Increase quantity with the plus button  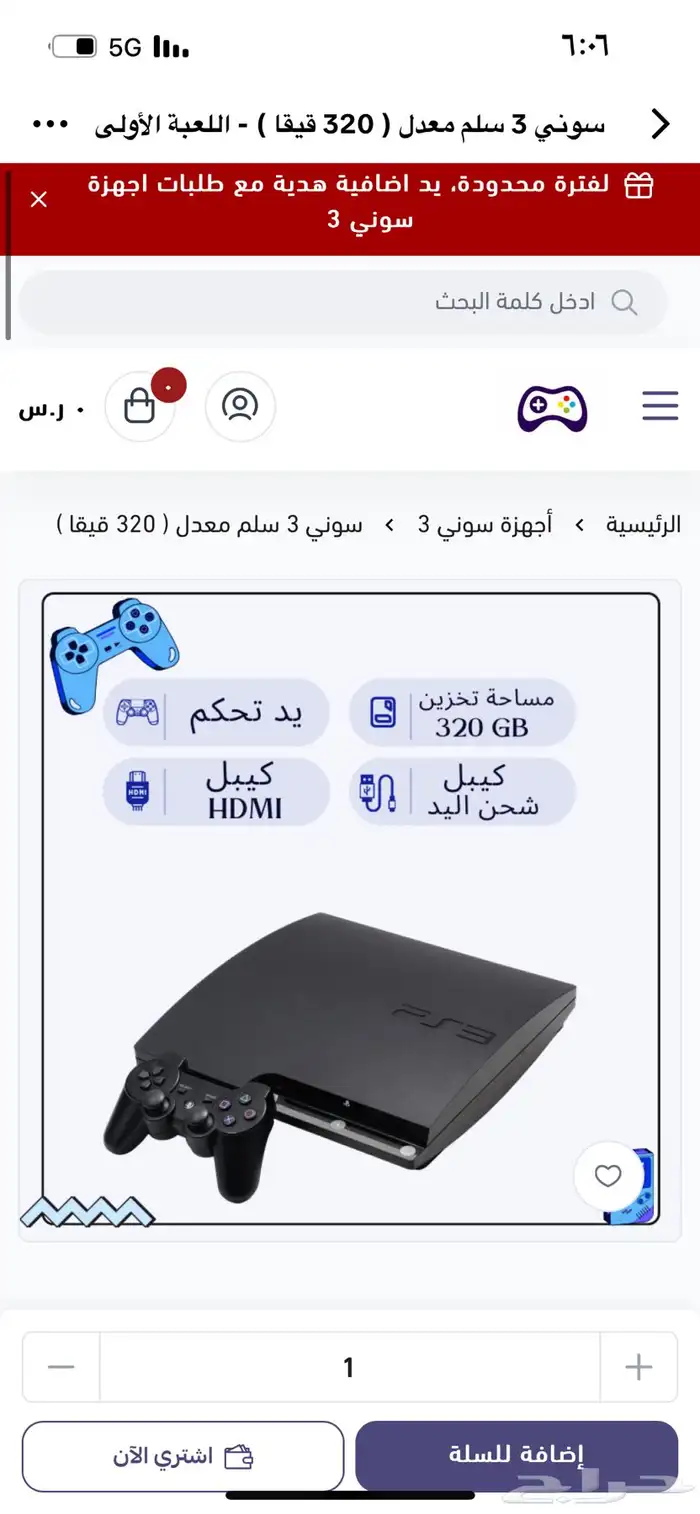tap(638, 1367)
